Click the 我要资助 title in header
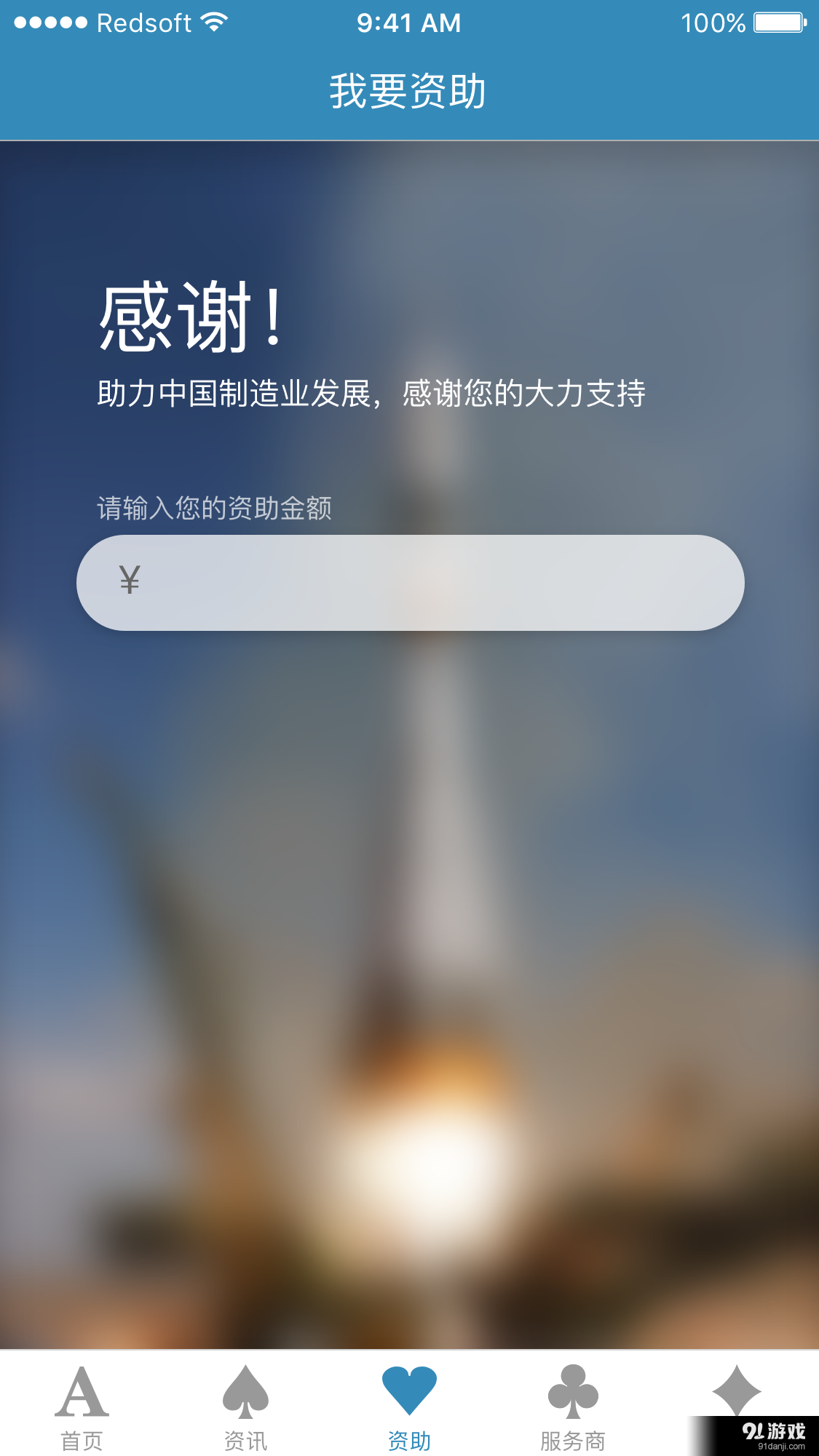This screenshot has width=819, height=1456. point(409,90)
